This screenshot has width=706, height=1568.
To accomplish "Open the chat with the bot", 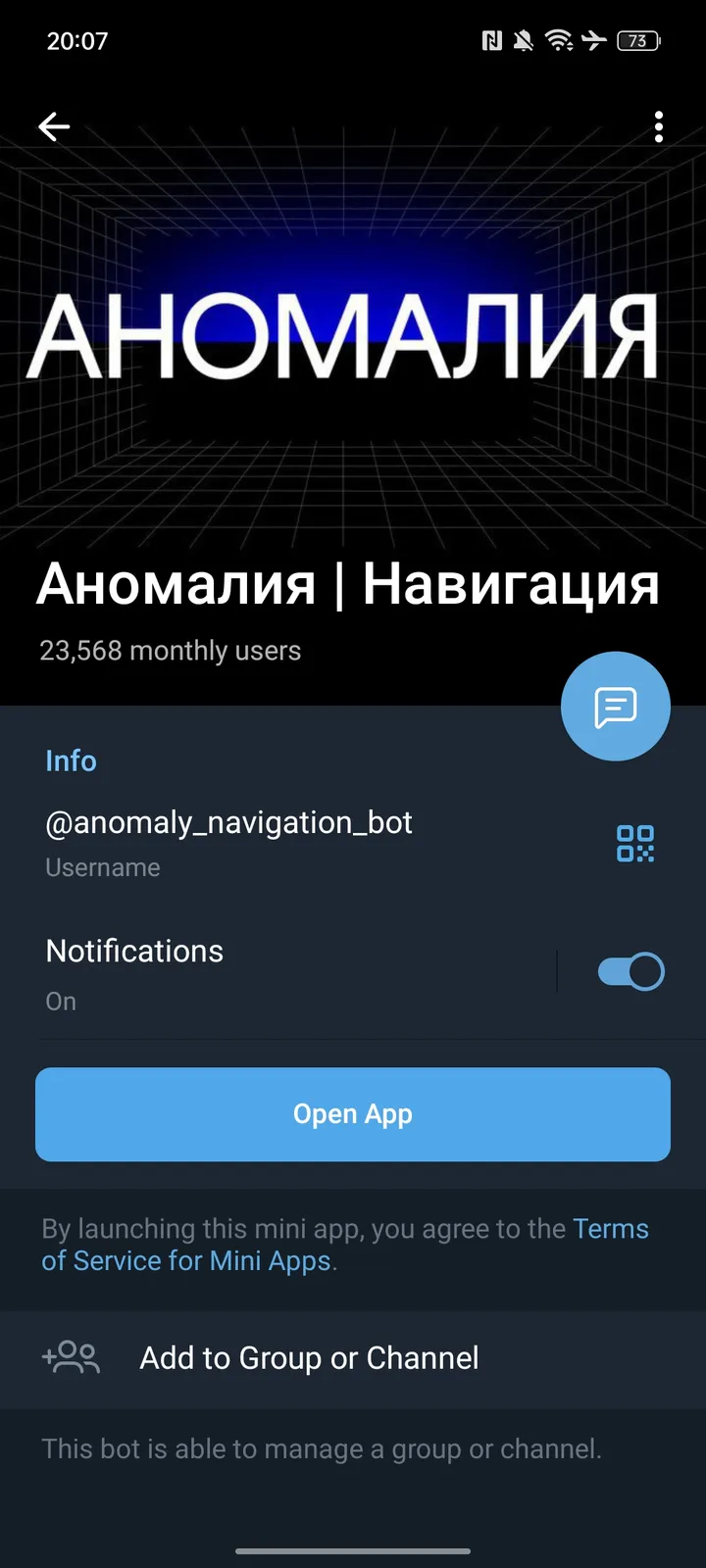I will [615, 706].
